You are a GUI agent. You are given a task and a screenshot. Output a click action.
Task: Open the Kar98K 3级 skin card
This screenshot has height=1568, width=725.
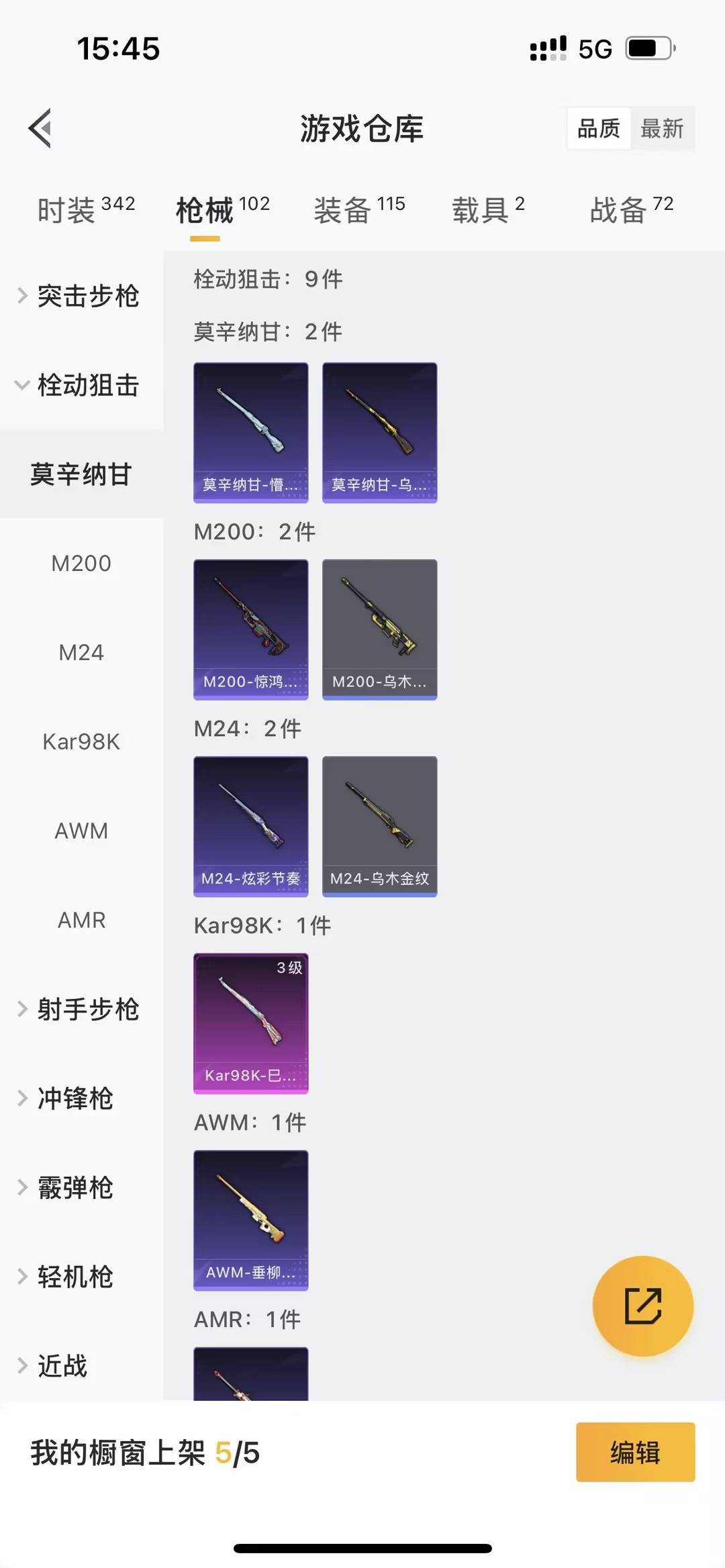250,1023
